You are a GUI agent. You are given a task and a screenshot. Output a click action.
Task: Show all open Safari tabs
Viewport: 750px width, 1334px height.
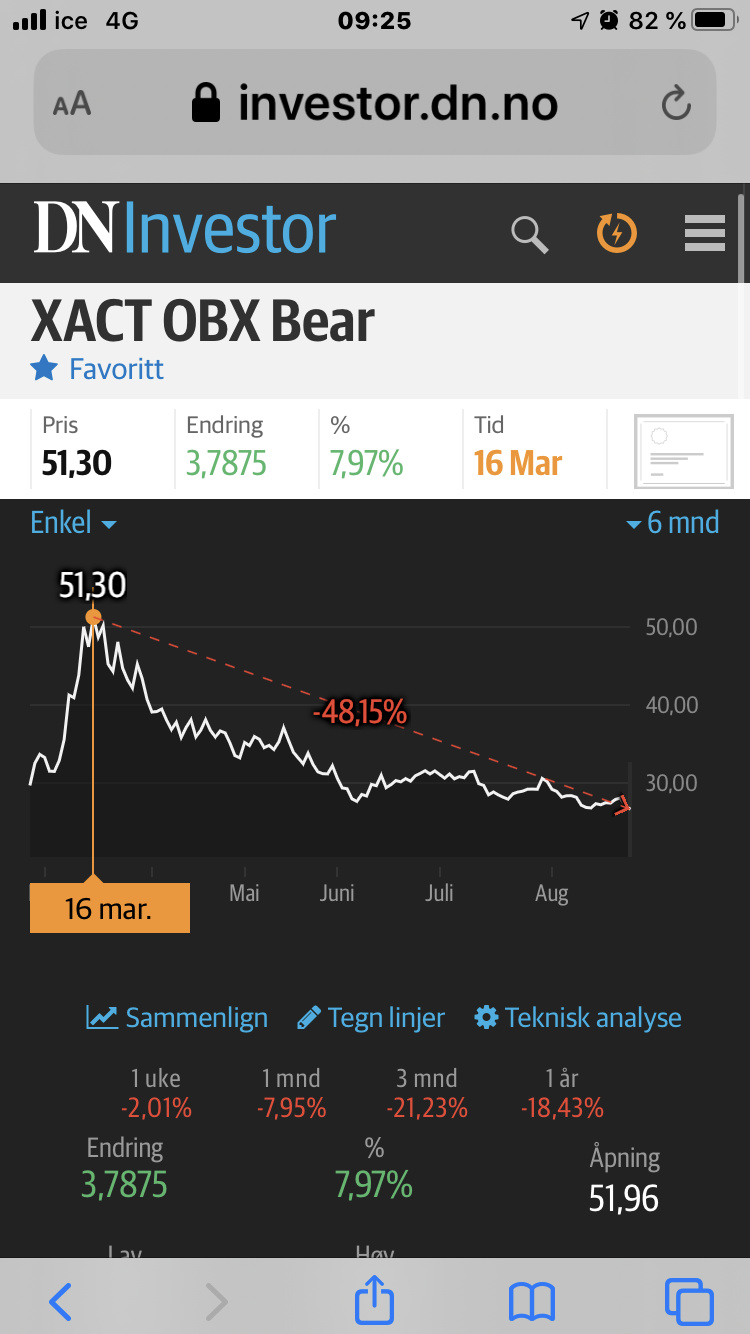(688, 1301)
